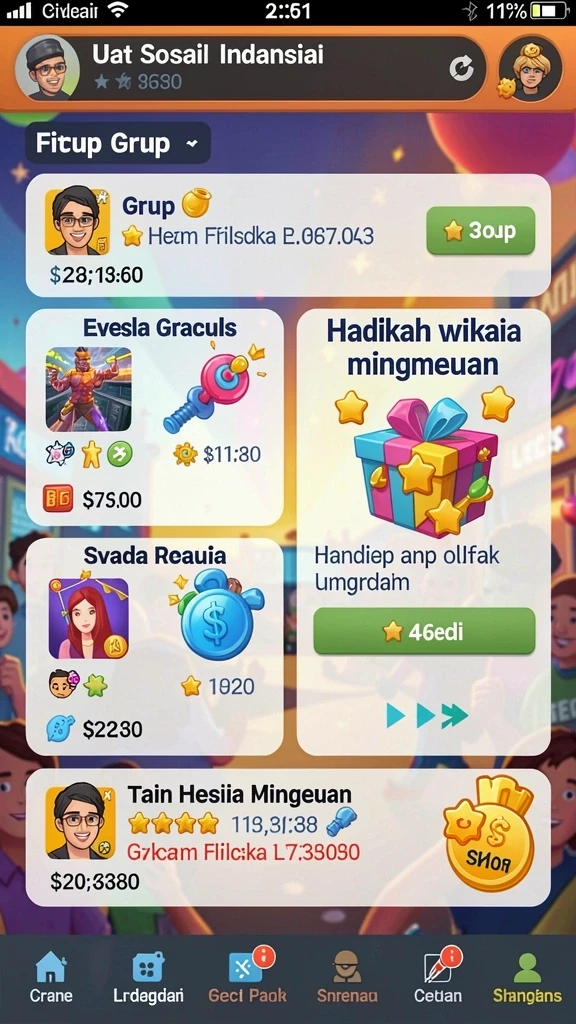Open the Geci Paok tab
Screen dimensions: 576x1024
pos(248,977)
